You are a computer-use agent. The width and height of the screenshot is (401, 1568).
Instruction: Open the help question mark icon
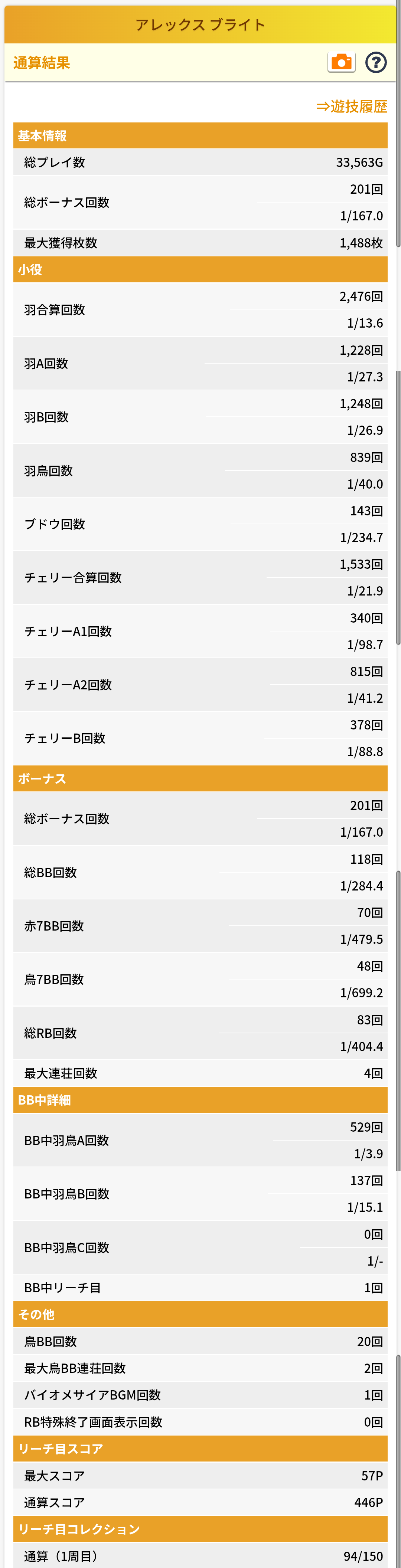click(375, 62)
